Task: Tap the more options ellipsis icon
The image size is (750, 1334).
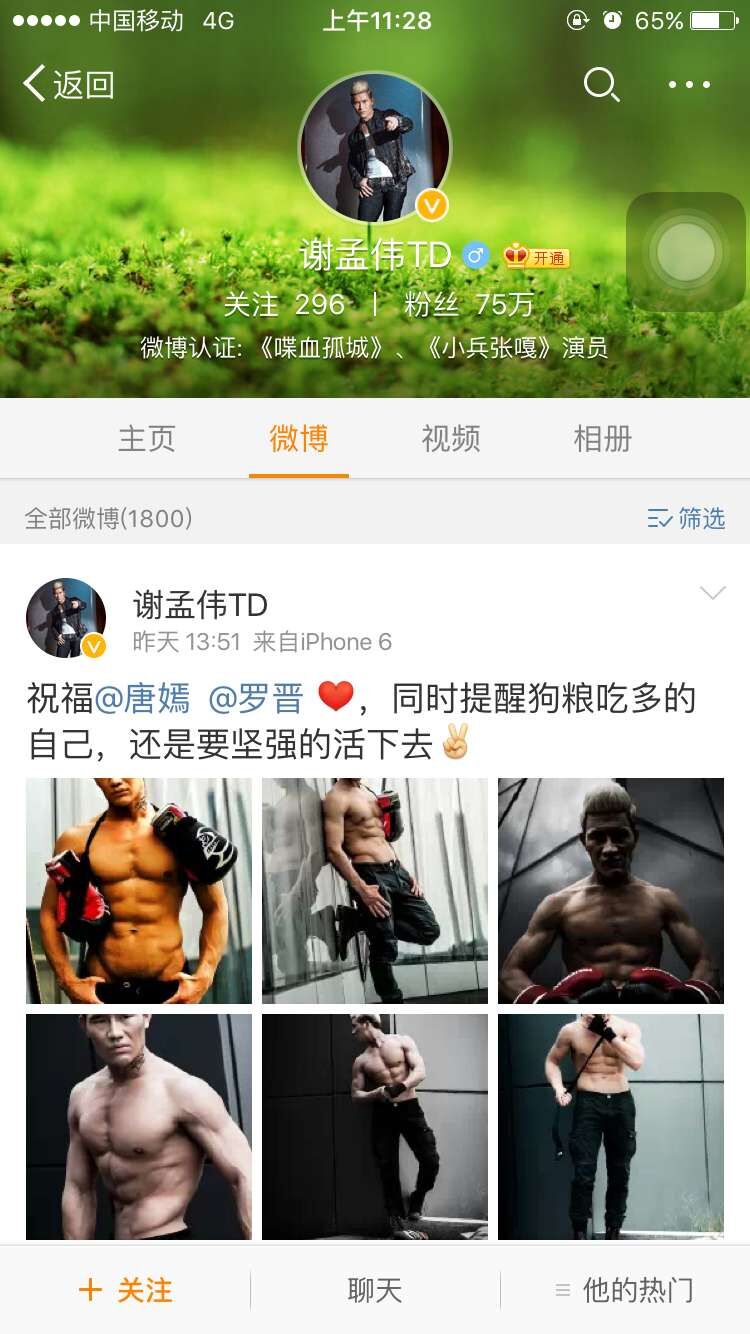Action: (x=690, y=85)
